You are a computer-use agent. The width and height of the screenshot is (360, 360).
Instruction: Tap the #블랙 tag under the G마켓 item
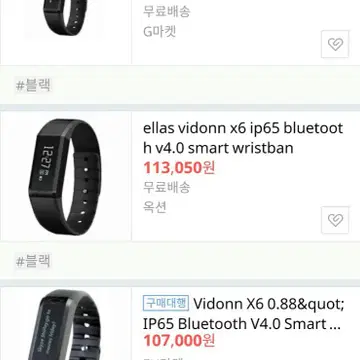(33, 86)
